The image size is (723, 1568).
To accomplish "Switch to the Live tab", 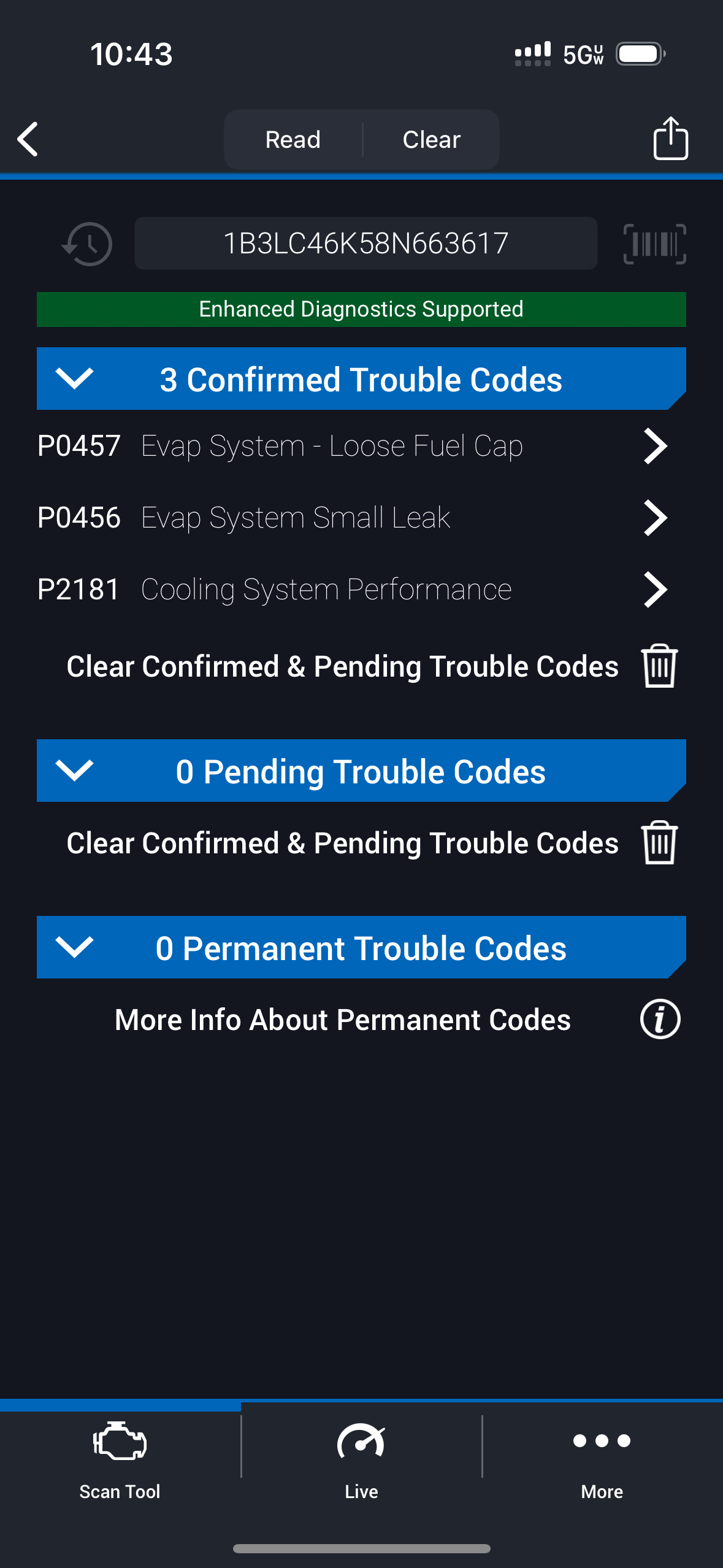I will (x=361, y=1461).
